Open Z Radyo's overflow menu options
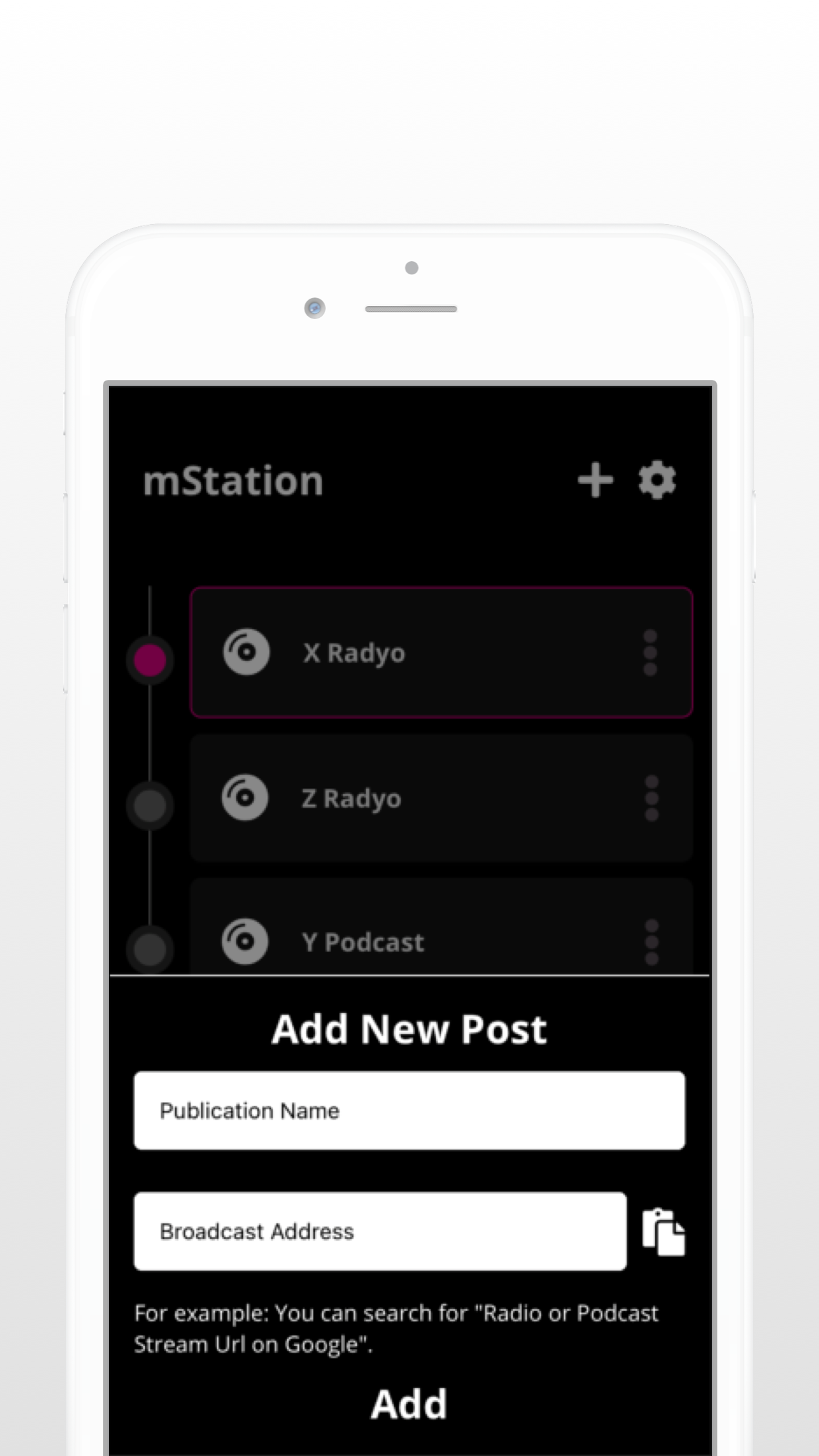This screenshot has width=819, height=1456. coord(652,798)
